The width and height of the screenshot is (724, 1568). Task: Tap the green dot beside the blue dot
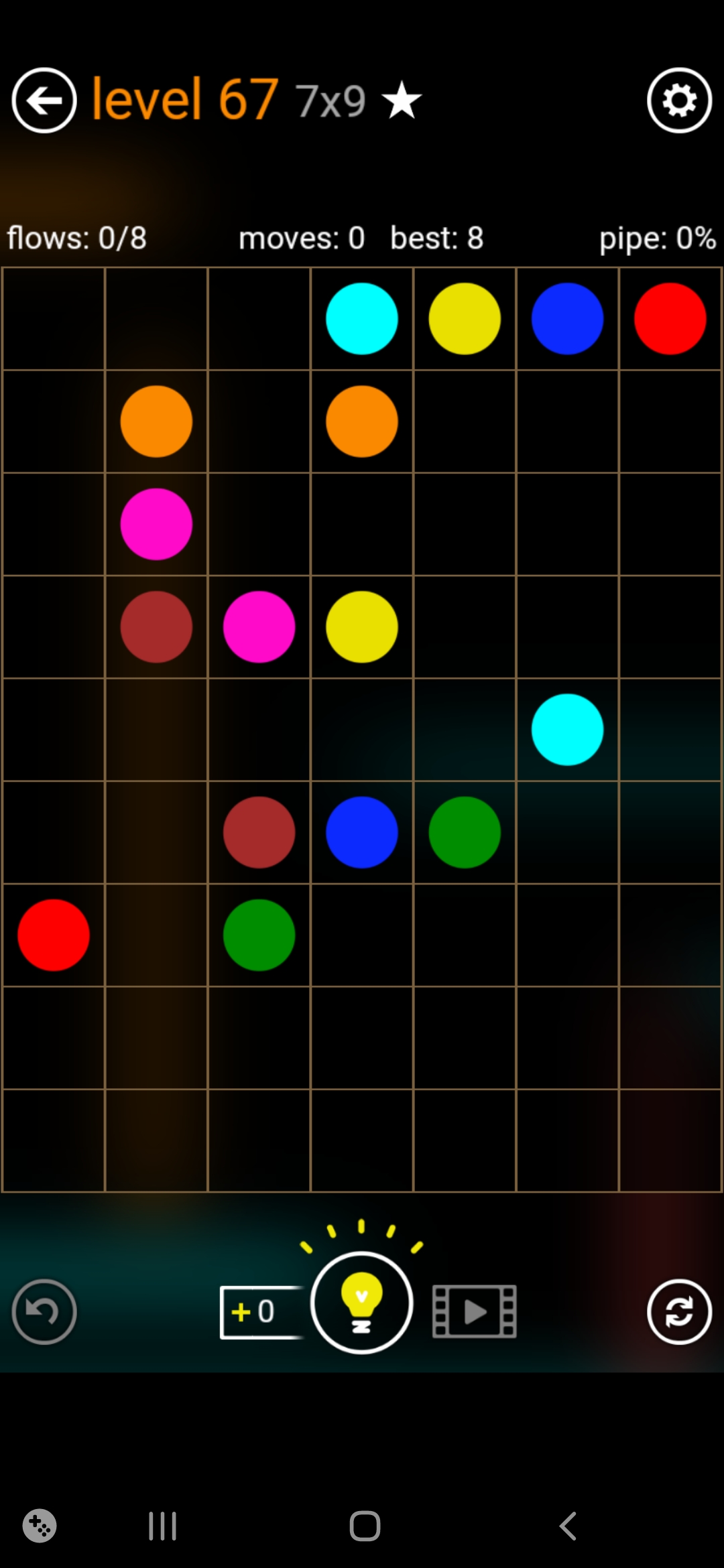(465, 832)
